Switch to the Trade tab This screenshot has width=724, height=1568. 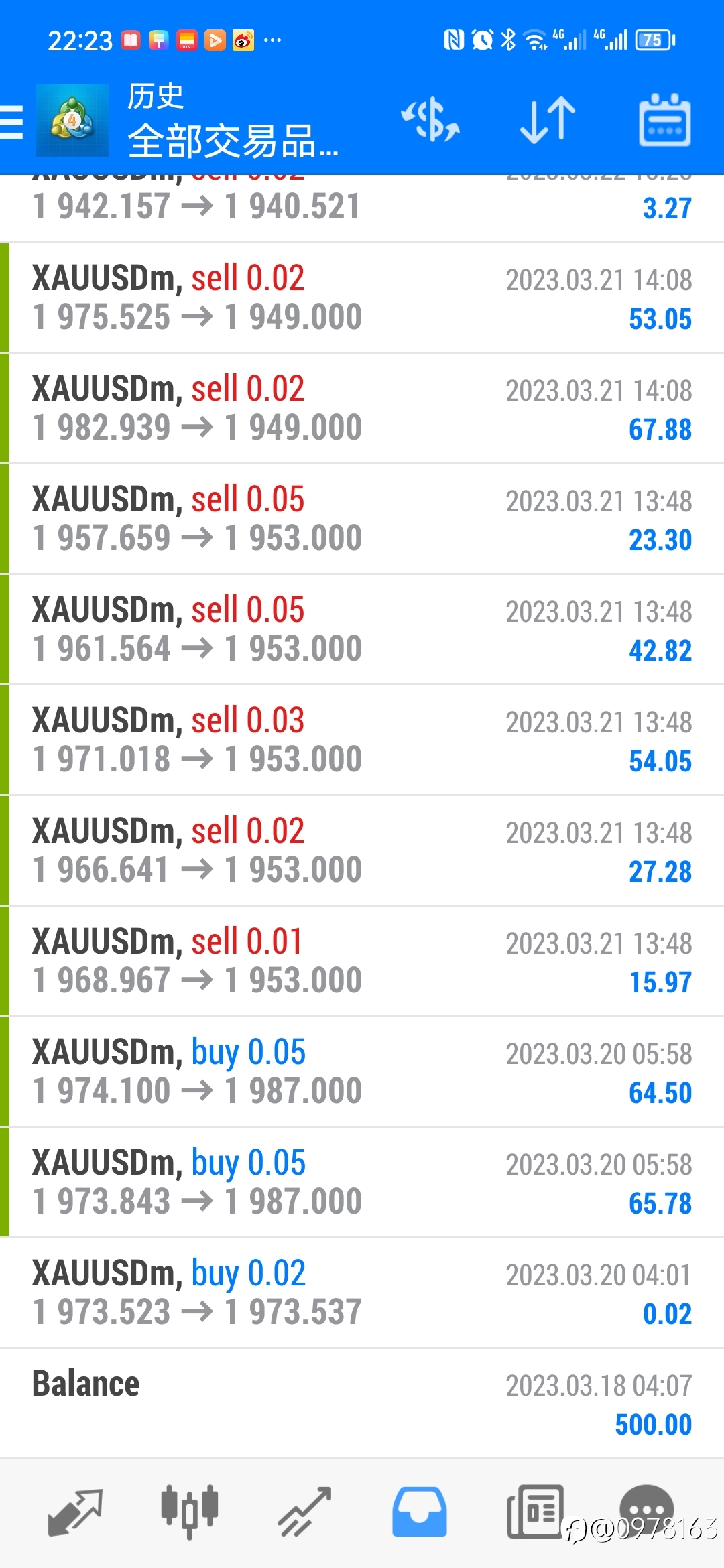point(305,1512)
